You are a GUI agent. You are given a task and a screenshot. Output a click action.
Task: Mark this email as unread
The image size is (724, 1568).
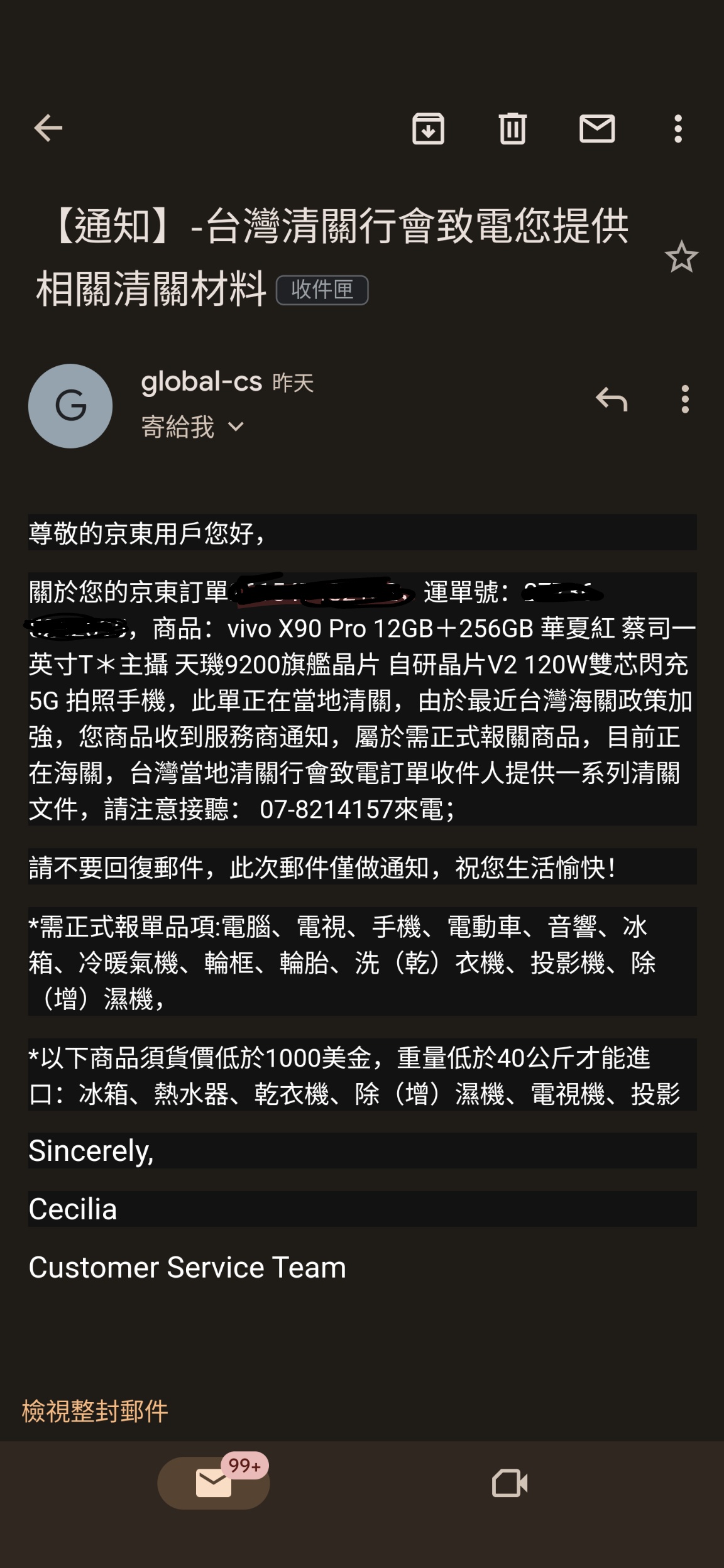tap(596, 129)
